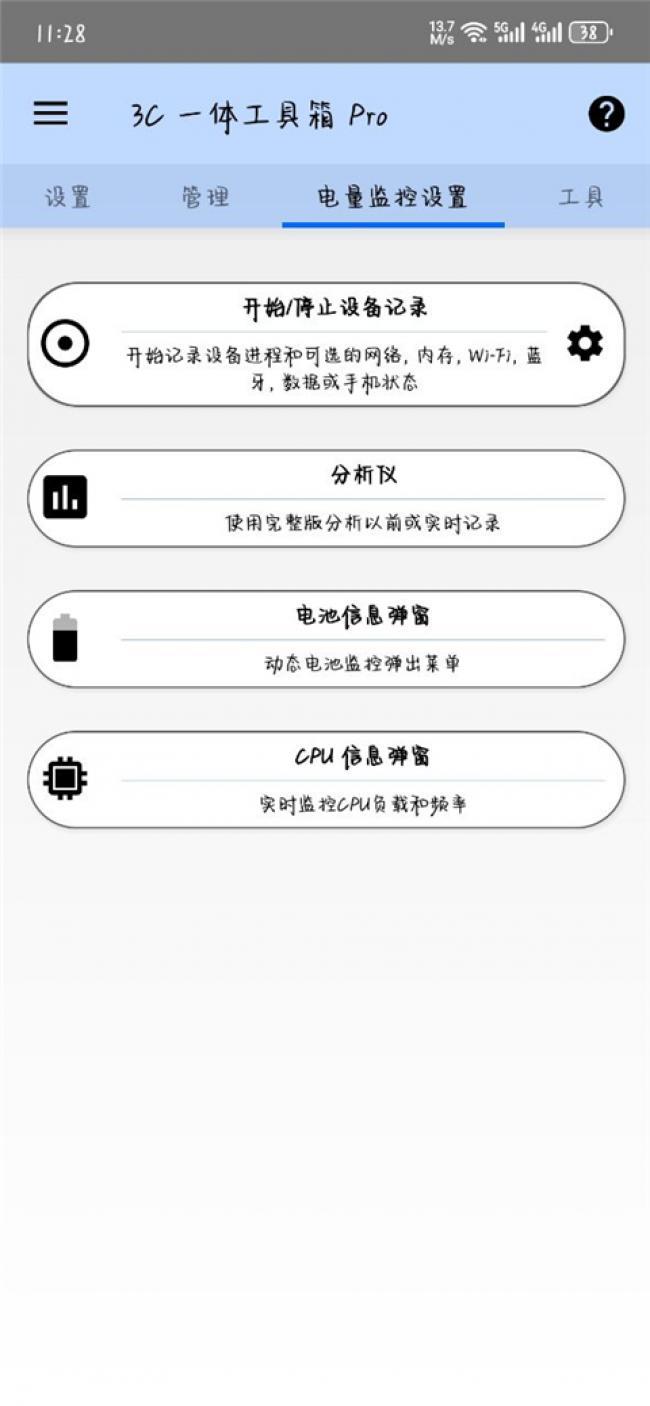Switch to the 管理 tab
Image resolution: width=650 pixels, height=1406 pixels.
[x=206, y=197]
